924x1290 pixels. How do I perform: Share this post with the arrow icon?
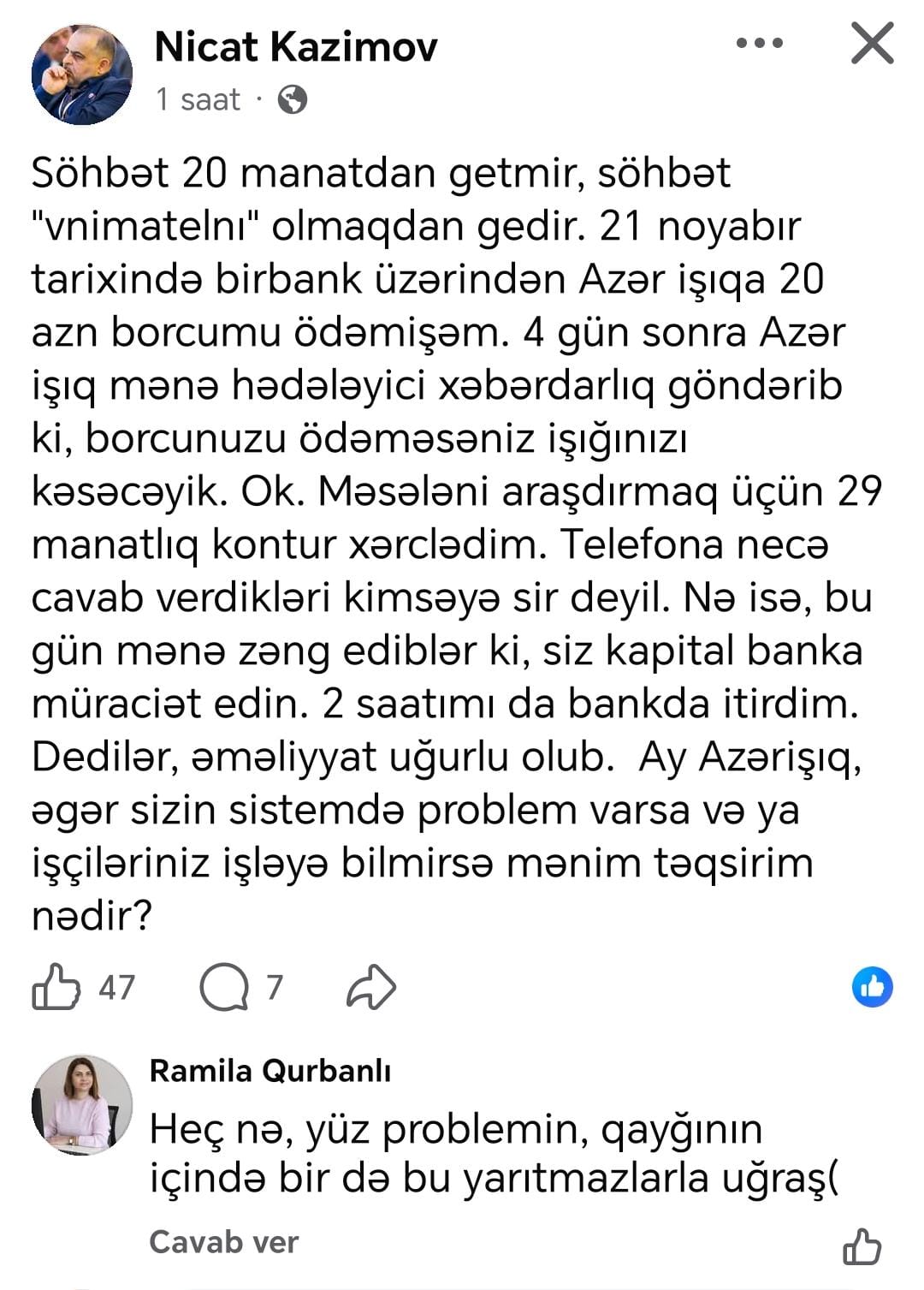pos(370,987)
